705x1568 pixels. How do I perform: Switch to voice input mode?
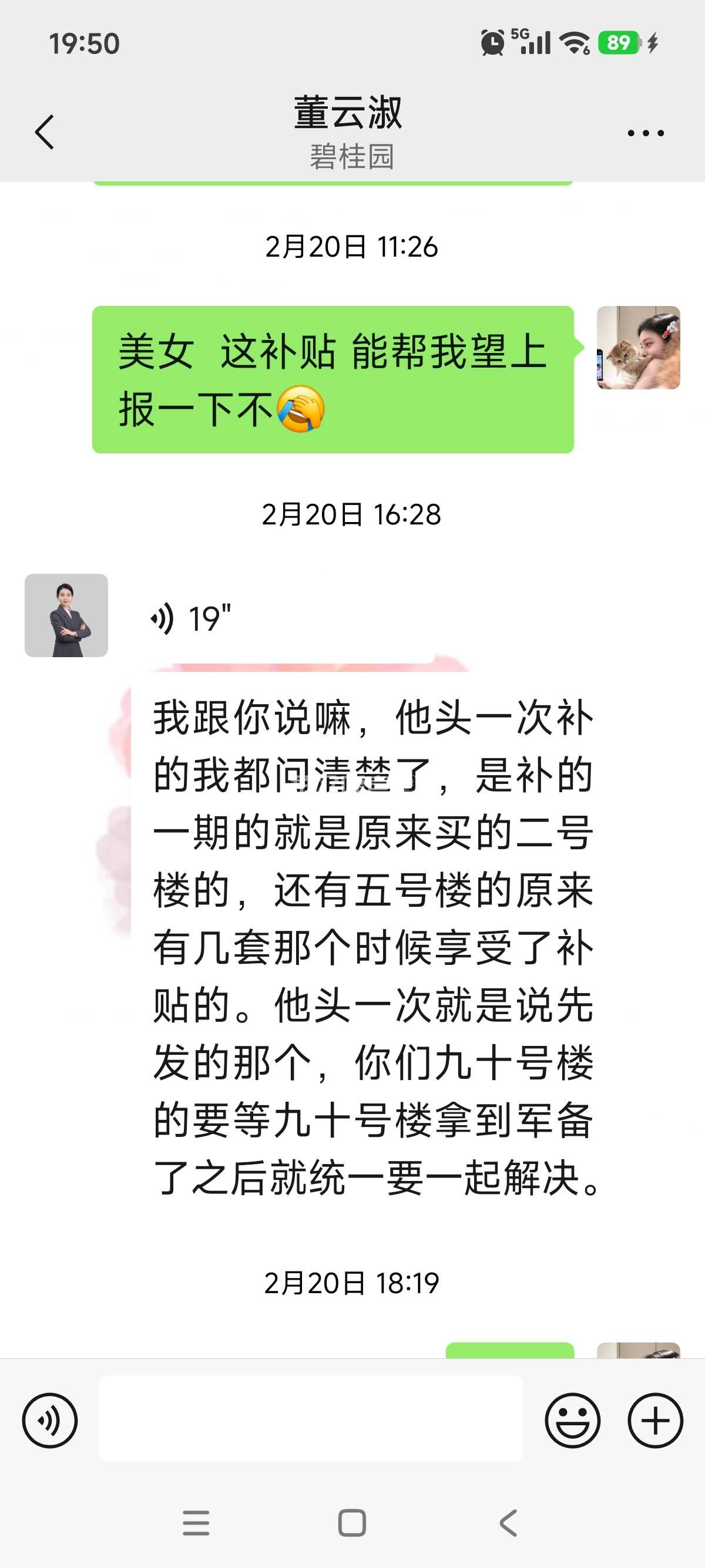[50, 1421]
